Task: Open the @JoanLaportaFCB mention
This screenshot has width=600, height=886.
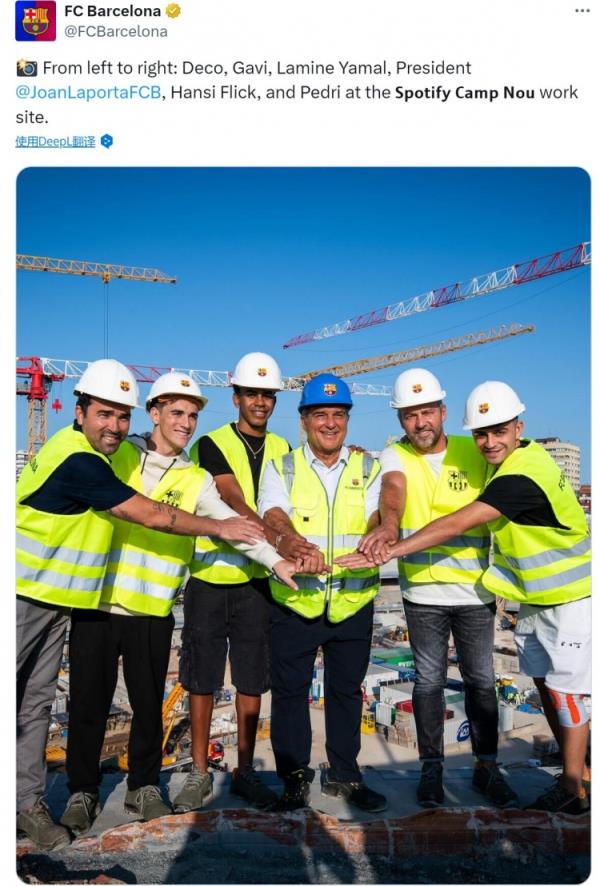Action: [88, 92]
